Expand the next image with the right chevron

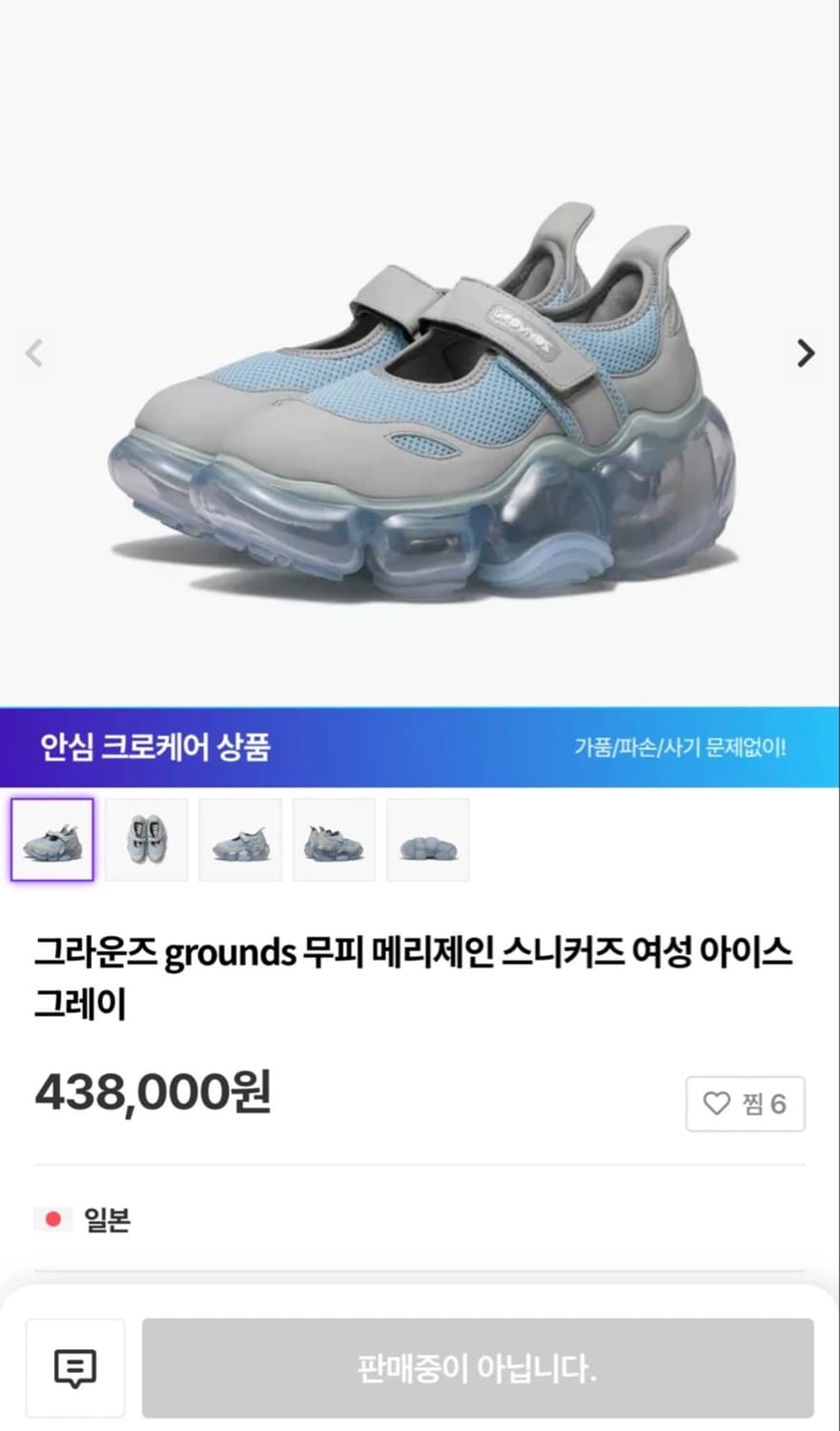click(x=806, y=355)
